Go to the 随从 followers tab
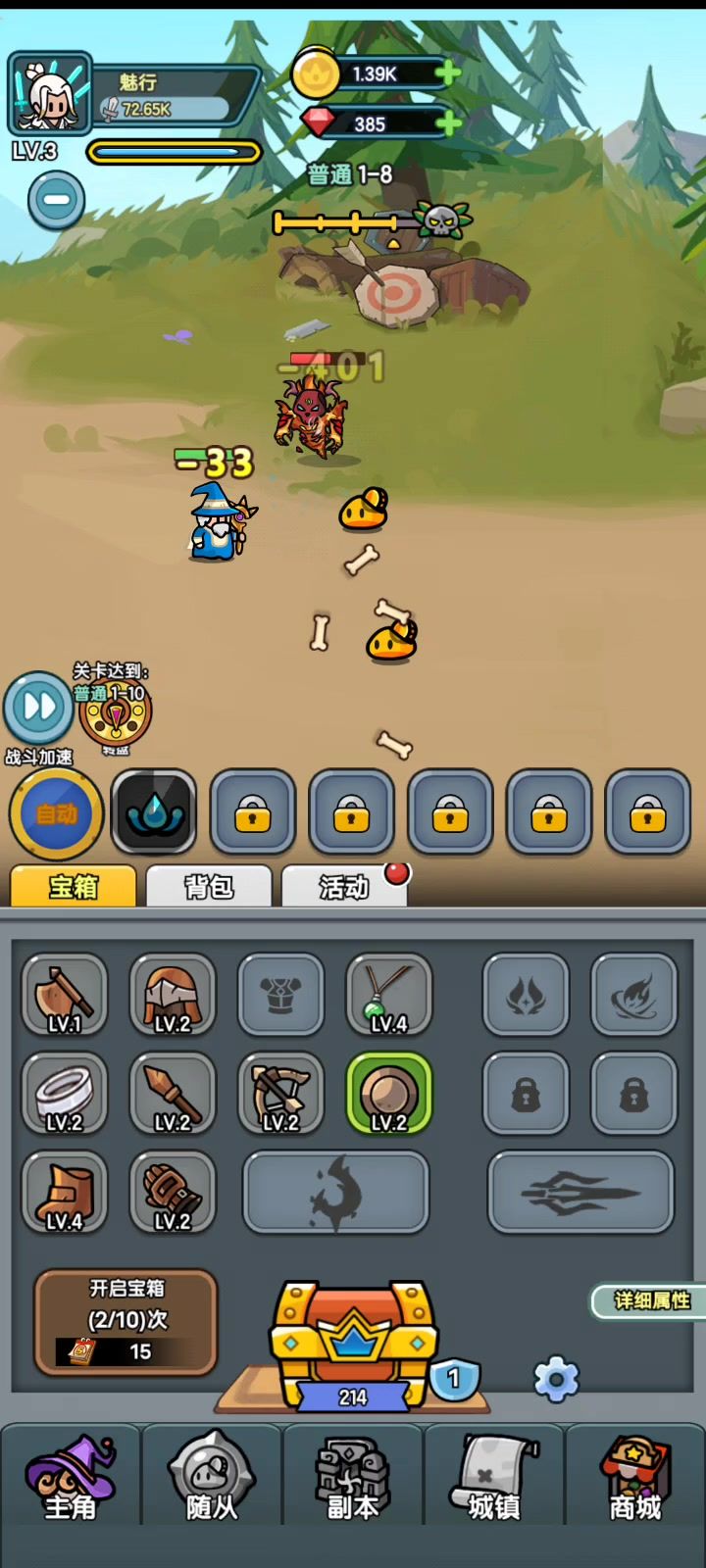Image resolution: width=706 pixels, height=1568 pixels. [x=212, y=1477]
